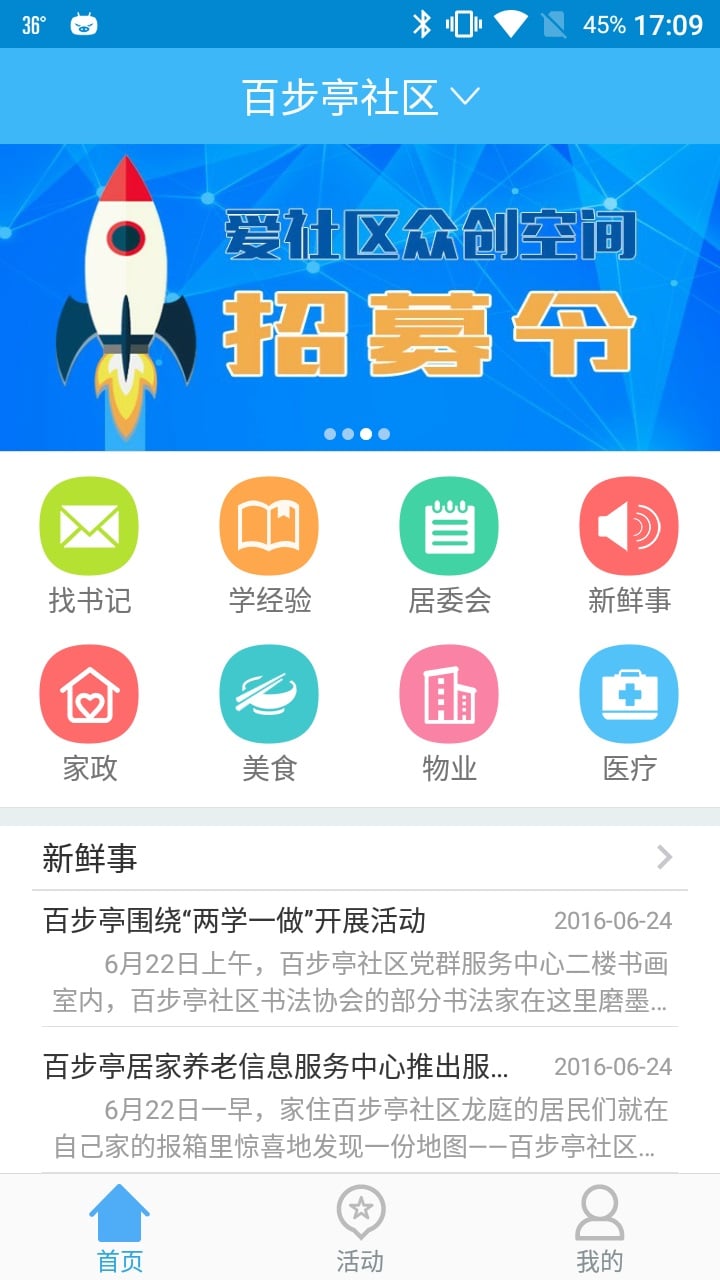This screenshot has height=1280, width=720.
Task: Expand the 新鲜事 list via chevron arrow
Action: 664,857
